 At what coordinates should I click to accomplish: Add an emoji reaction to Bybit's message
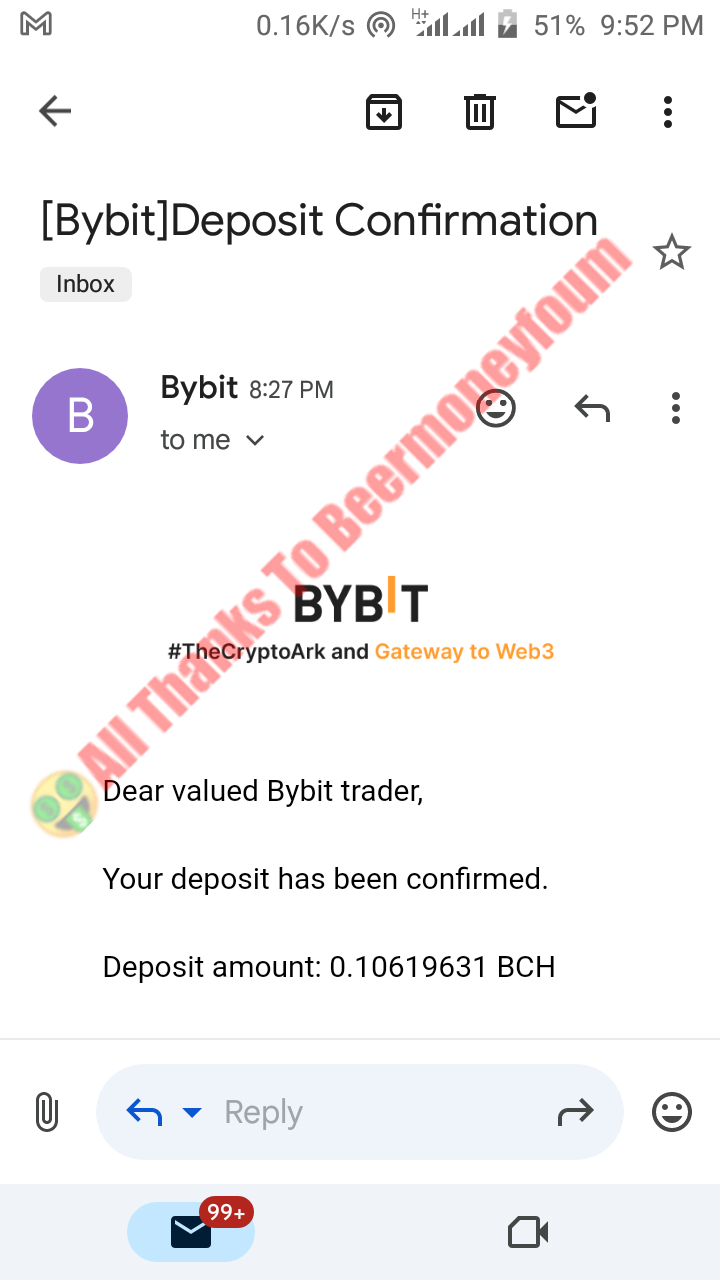(496, 408)
